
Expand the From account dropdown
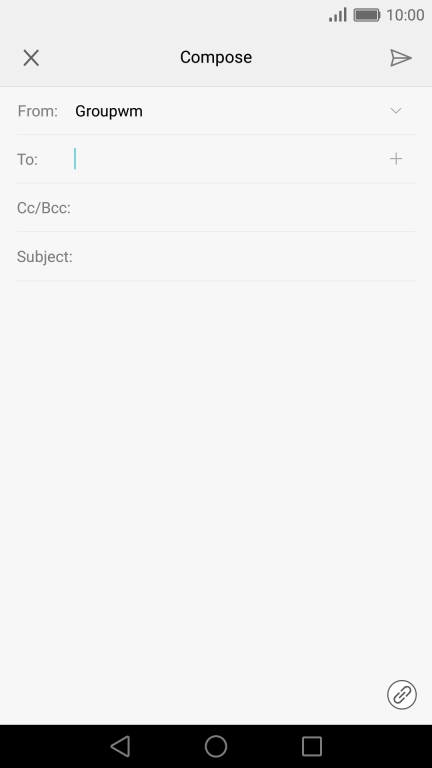pyautogui.click(x=396, y=111)
